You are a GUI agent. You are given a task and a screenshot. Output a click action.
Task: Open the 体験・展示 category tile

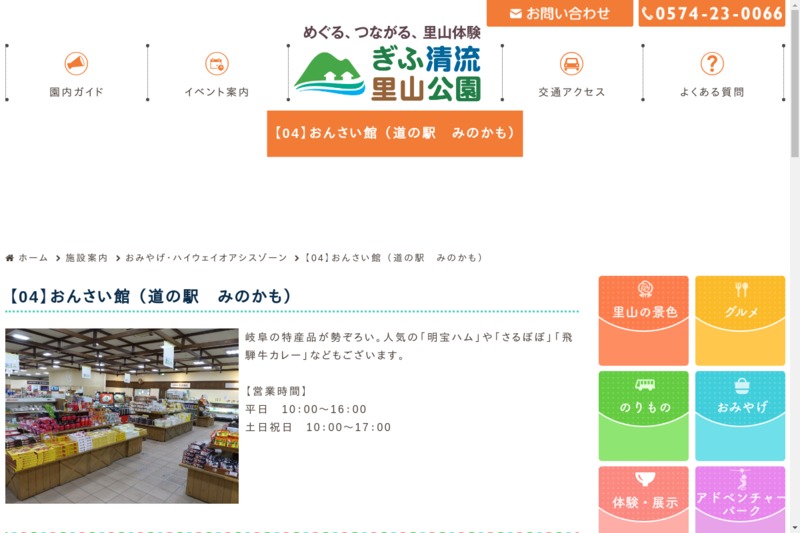pyautogui.click(x=644, y=498)
